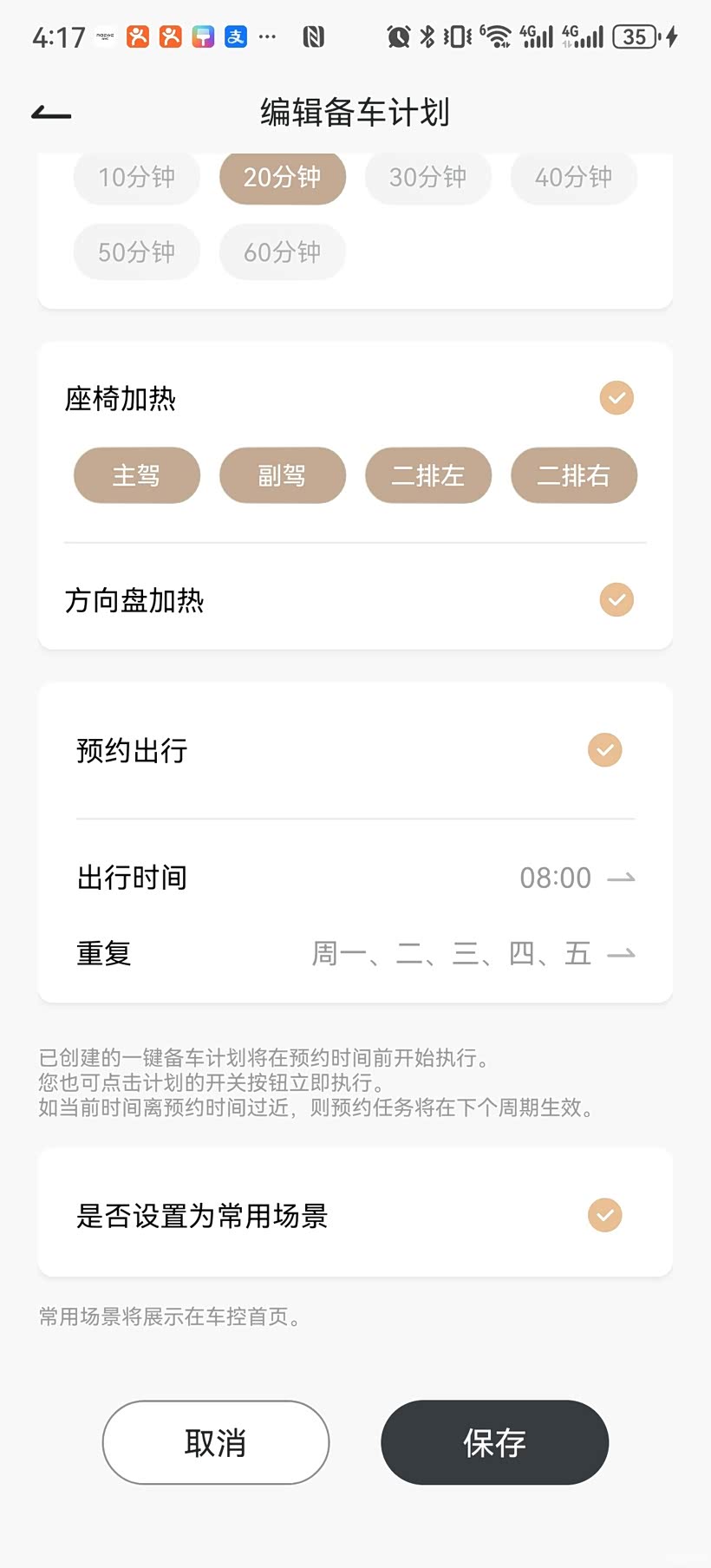This screenshot has width=711, height=1568.
Task: Deselect the 主驾 seat chip
Action: 136,475
